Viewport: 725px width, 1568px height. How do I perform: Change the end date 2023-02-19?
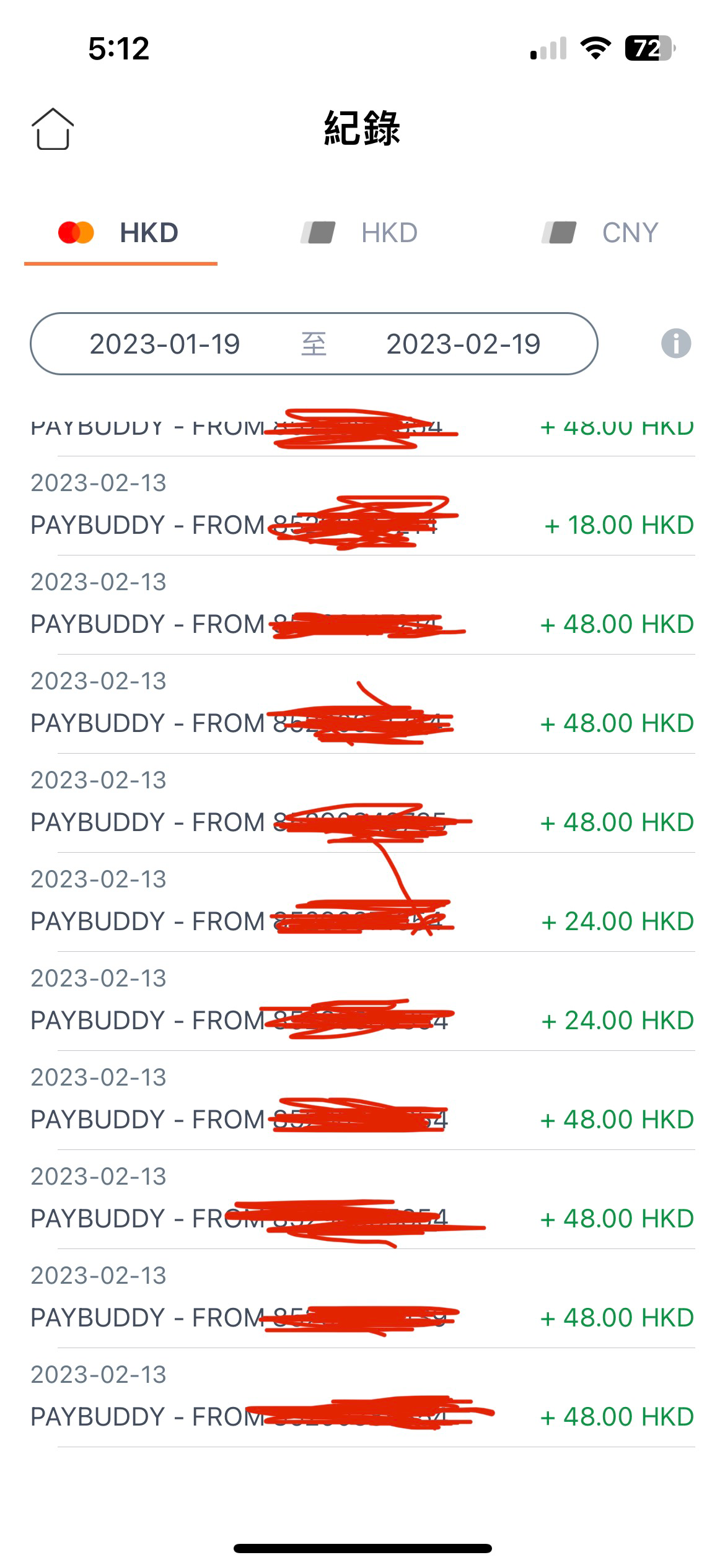coord(464,344)
